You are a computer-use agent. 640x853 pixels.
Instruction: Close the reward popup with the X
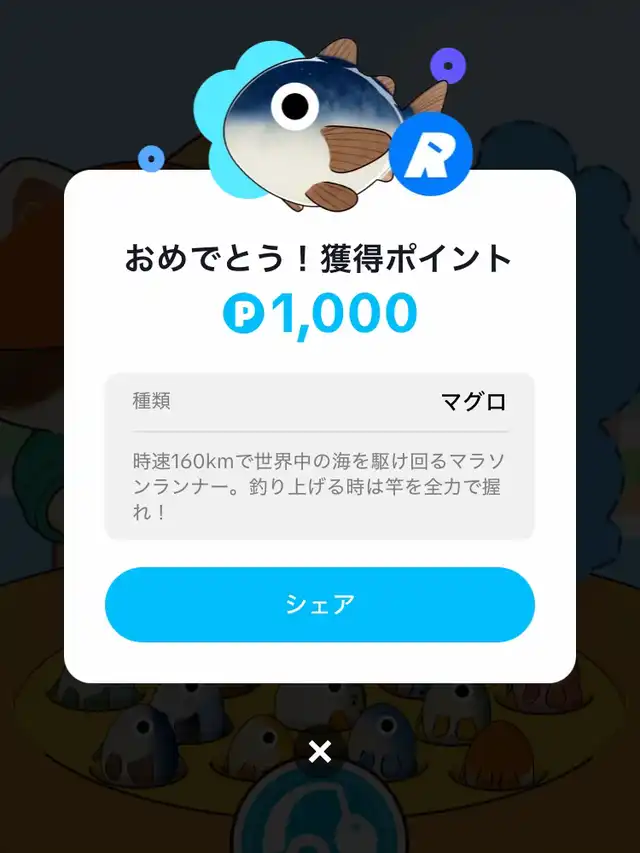[x=320, y=752]
